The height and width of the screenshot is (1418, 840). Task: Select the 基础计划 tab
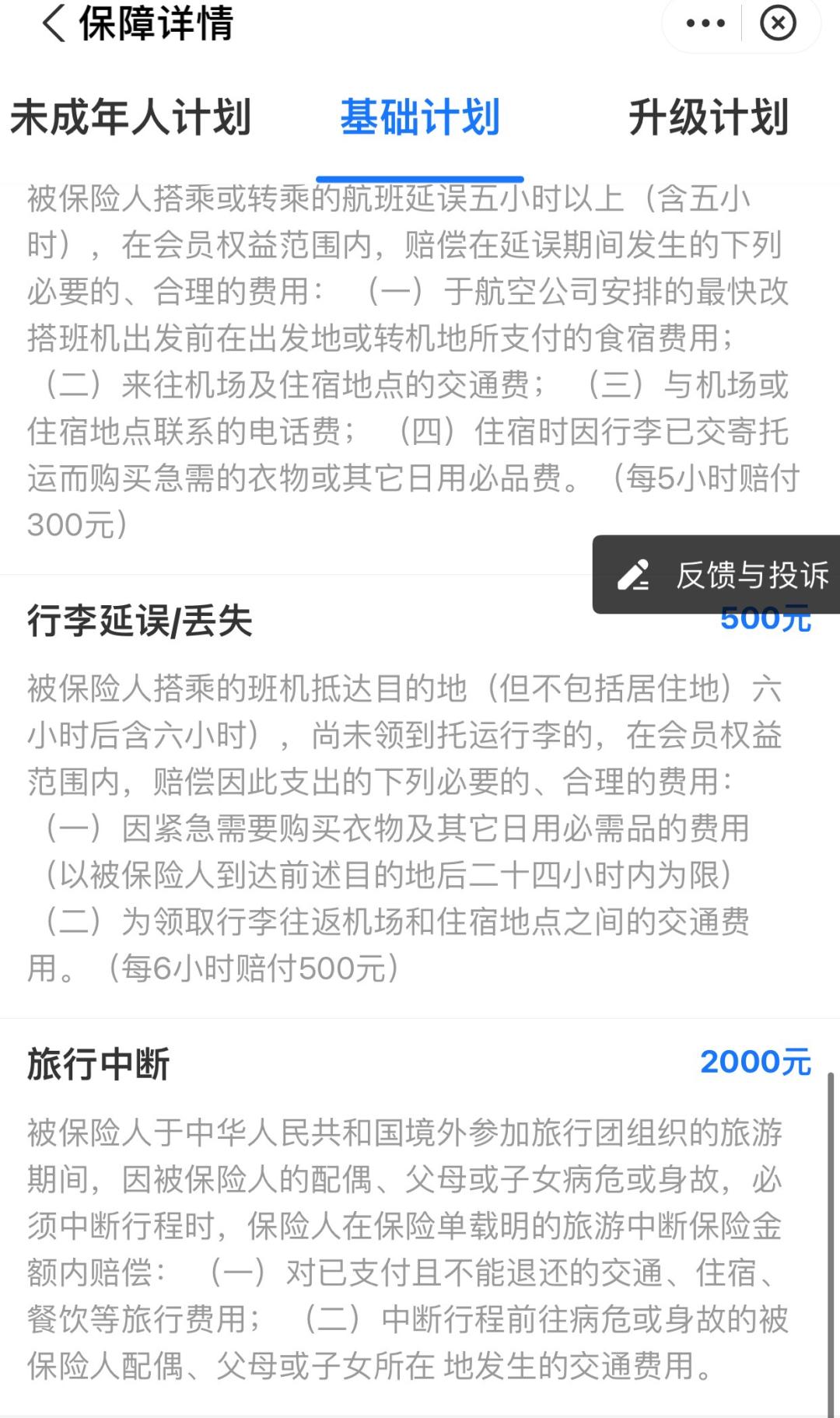[421, 118]
